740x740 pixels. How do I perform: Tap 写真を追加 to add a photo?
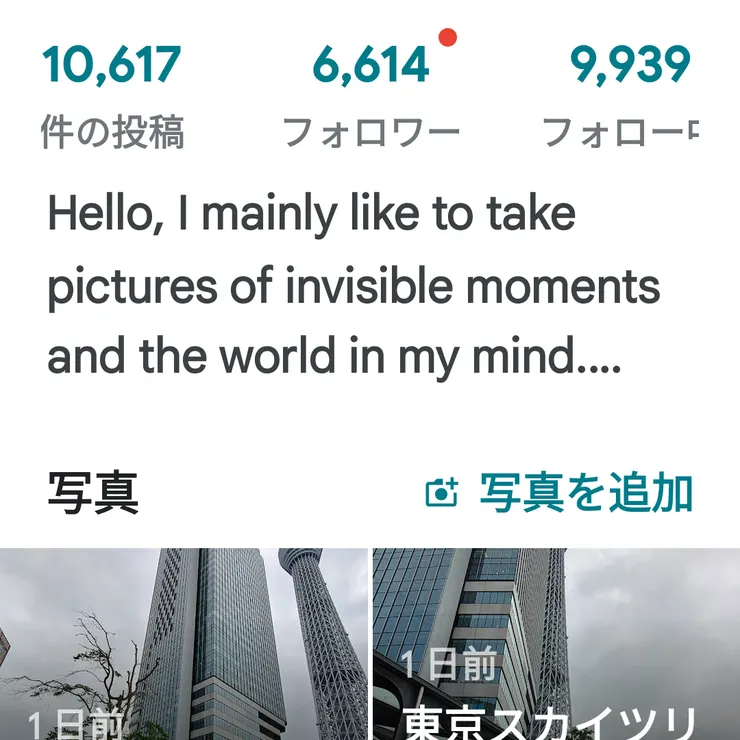coord(560,493)
